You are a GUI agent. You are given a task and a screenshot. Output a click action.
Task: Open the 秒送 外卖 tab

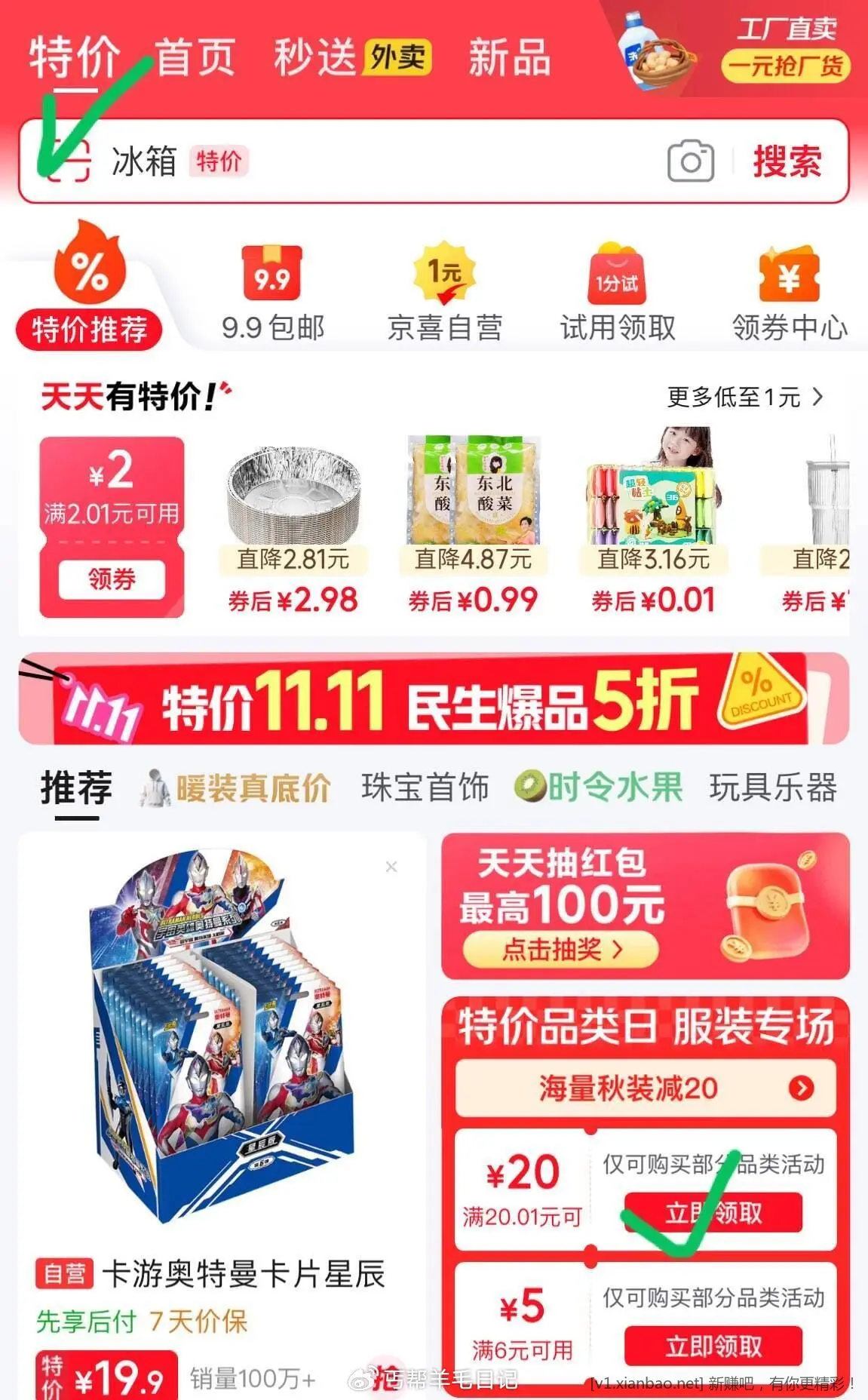click(x=351, y=57)
